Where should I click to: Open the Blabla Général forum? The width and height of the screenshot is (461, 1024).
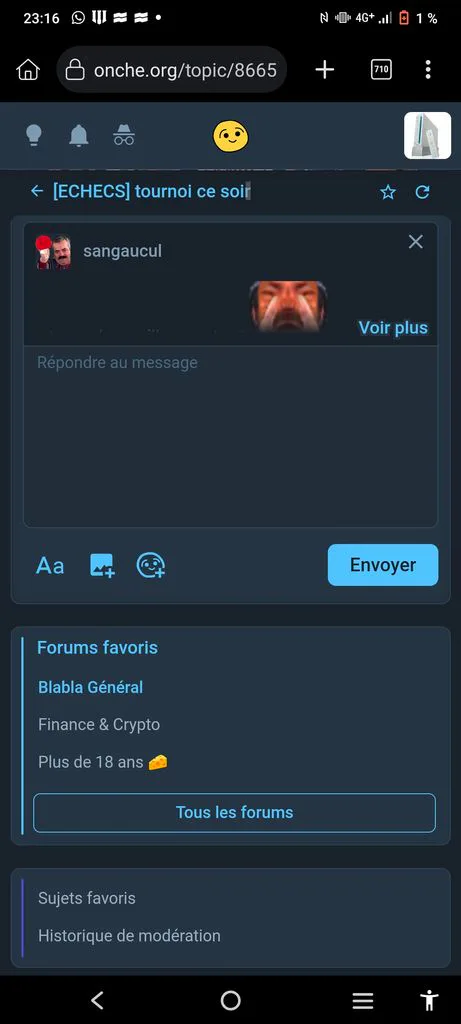(x=91, y=687)
